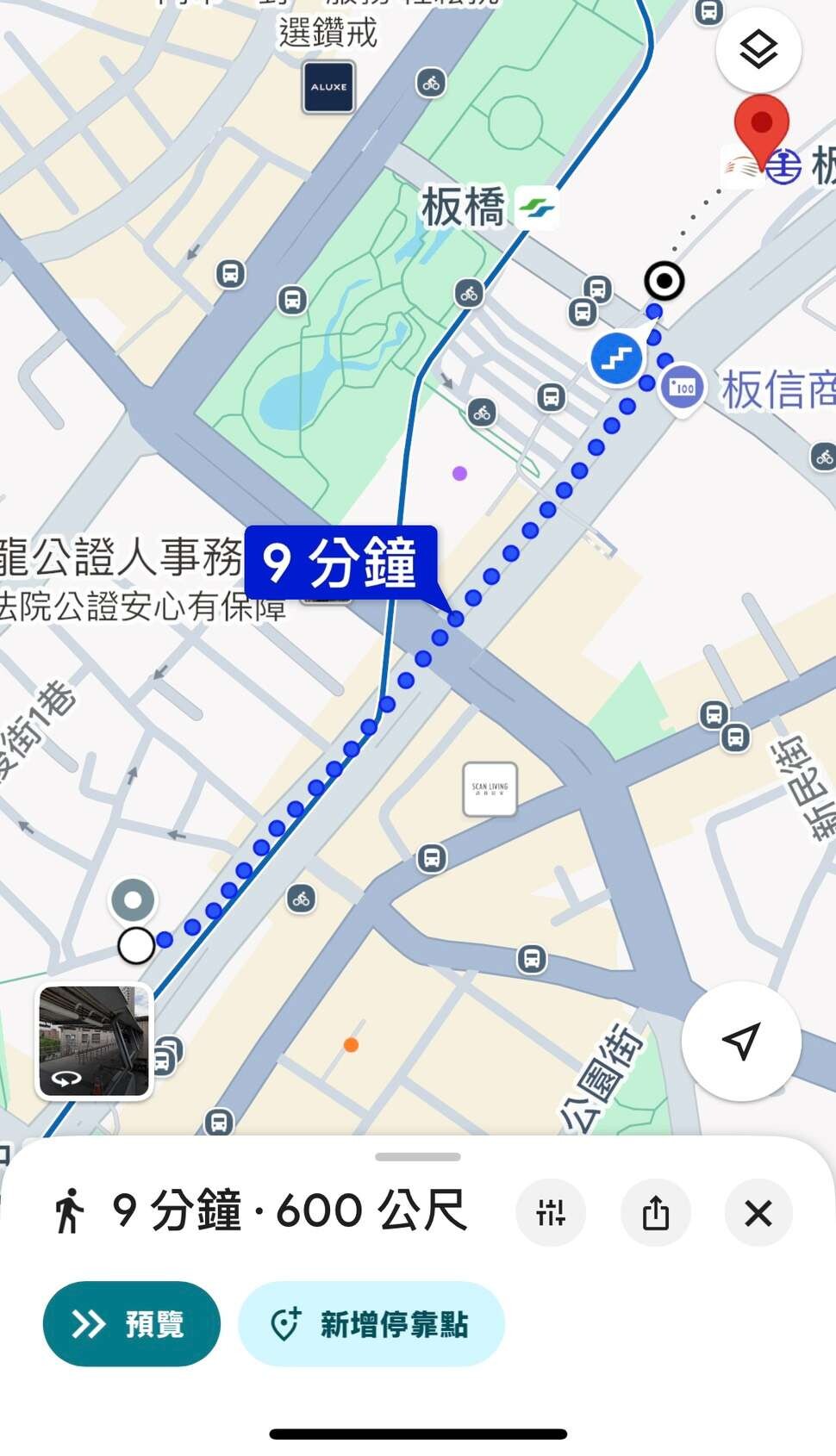This screenshot has height=1456, width=836.
Task: Open the 板橋 metro station marker
Action: coord(536,208)
